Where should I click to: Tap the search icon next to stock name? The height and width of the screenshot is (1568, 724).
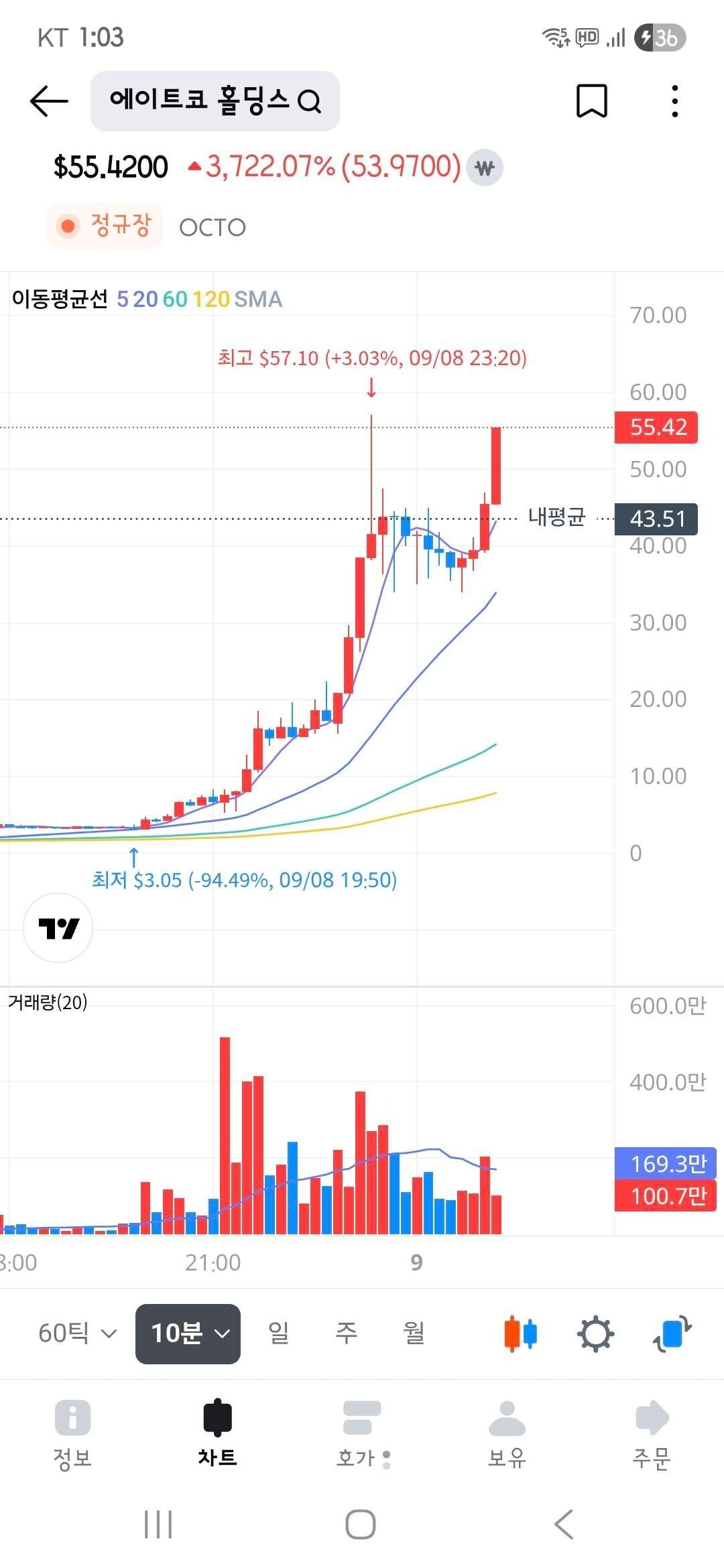point(310,101)
